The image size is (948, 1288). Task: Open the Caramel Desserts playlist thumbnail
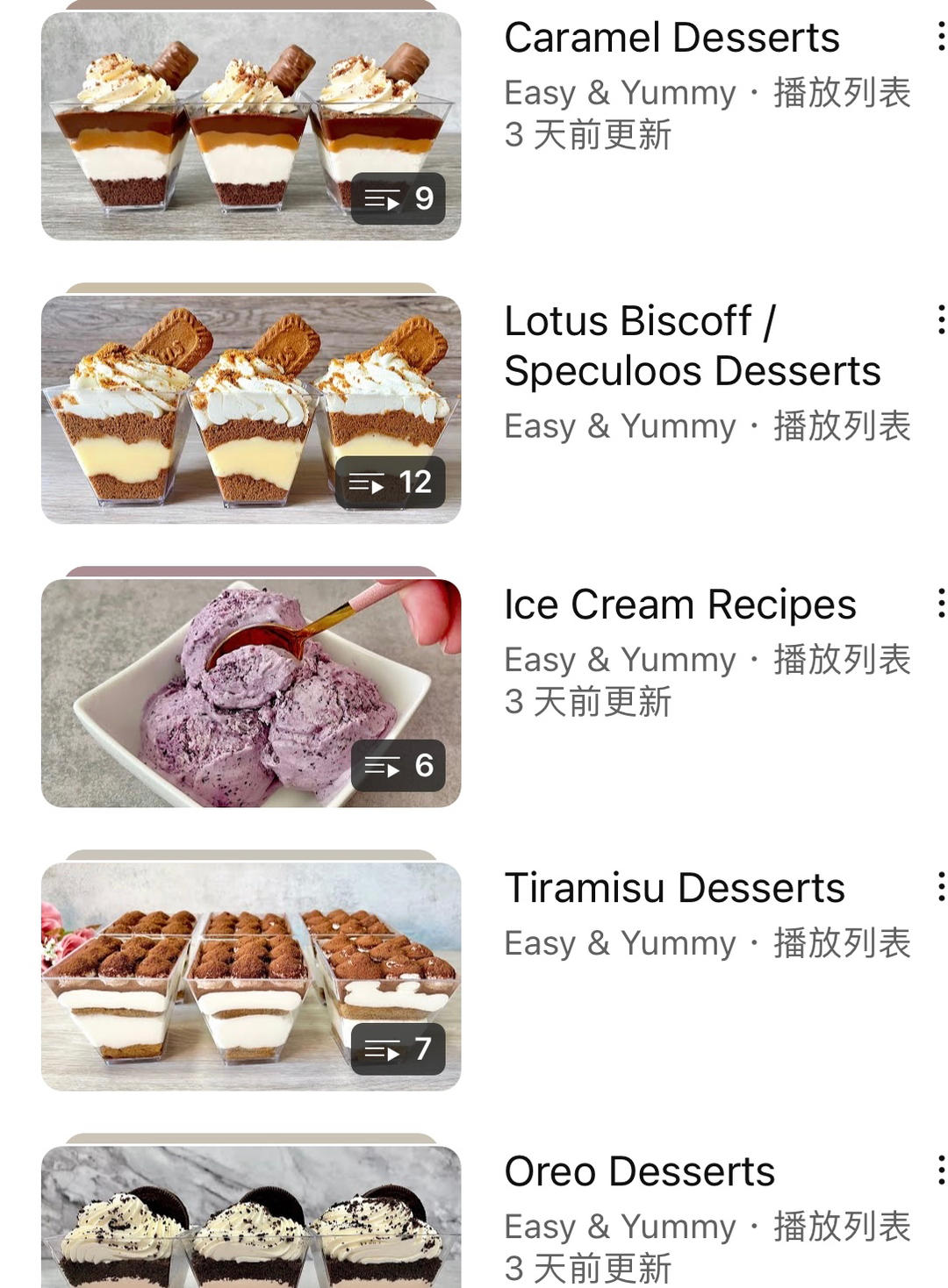point(251,125)
